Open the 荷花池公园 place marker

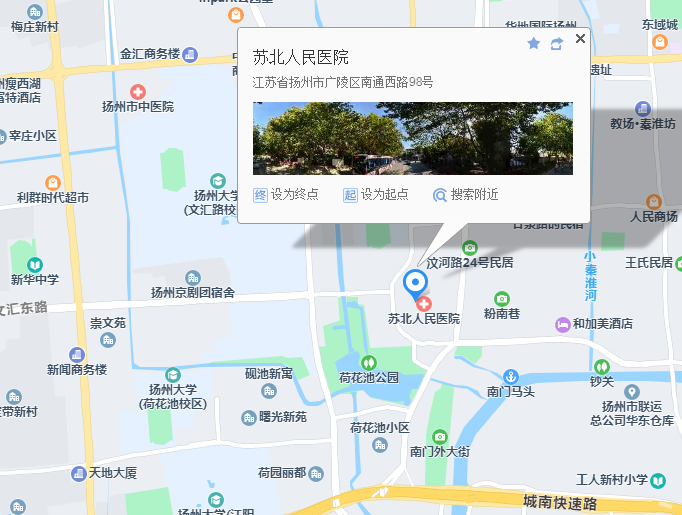pyautogui.click(x=369, y=362)
